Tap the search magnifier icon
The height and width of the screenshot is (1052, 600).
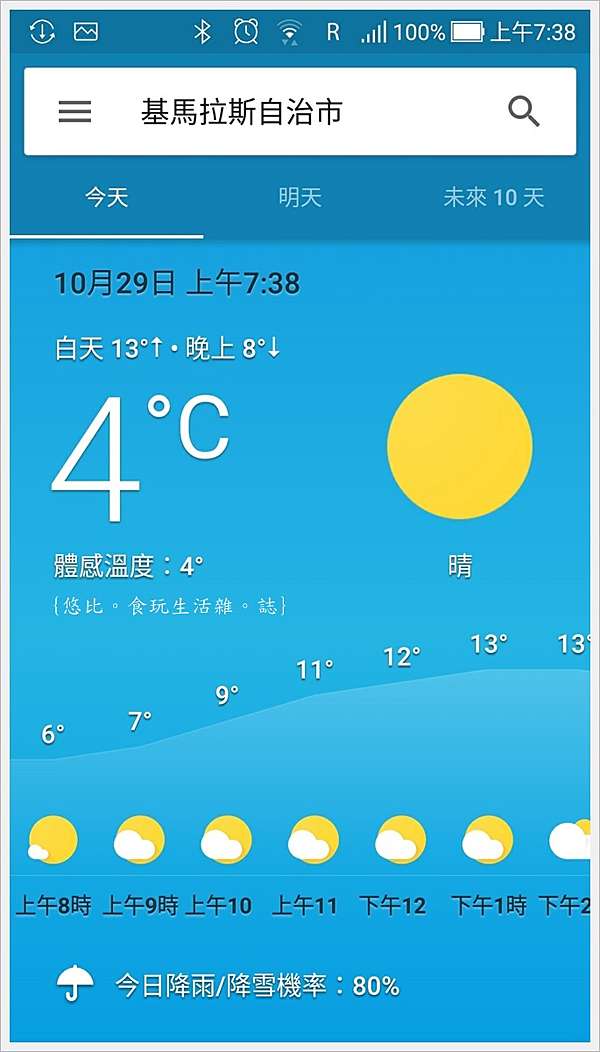click(x=524, y=111)
